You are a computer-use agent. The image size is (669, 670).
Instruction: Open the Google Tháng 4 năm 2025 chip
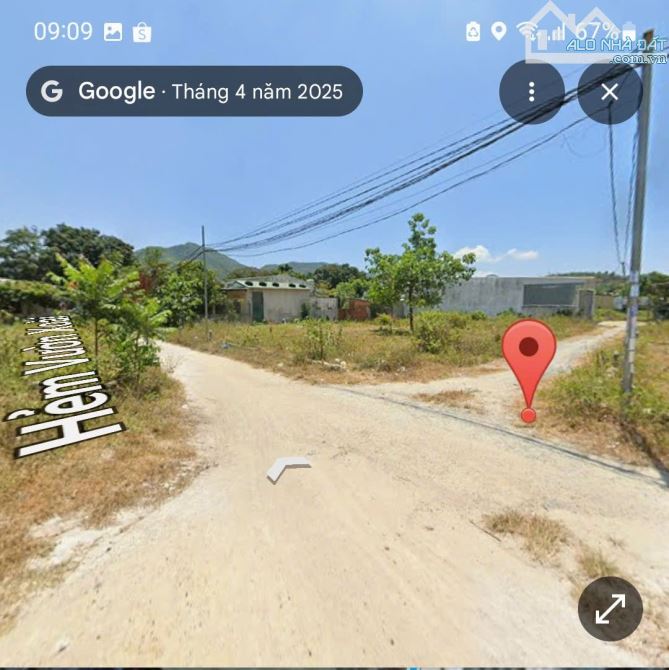click(x=194, y=92)
